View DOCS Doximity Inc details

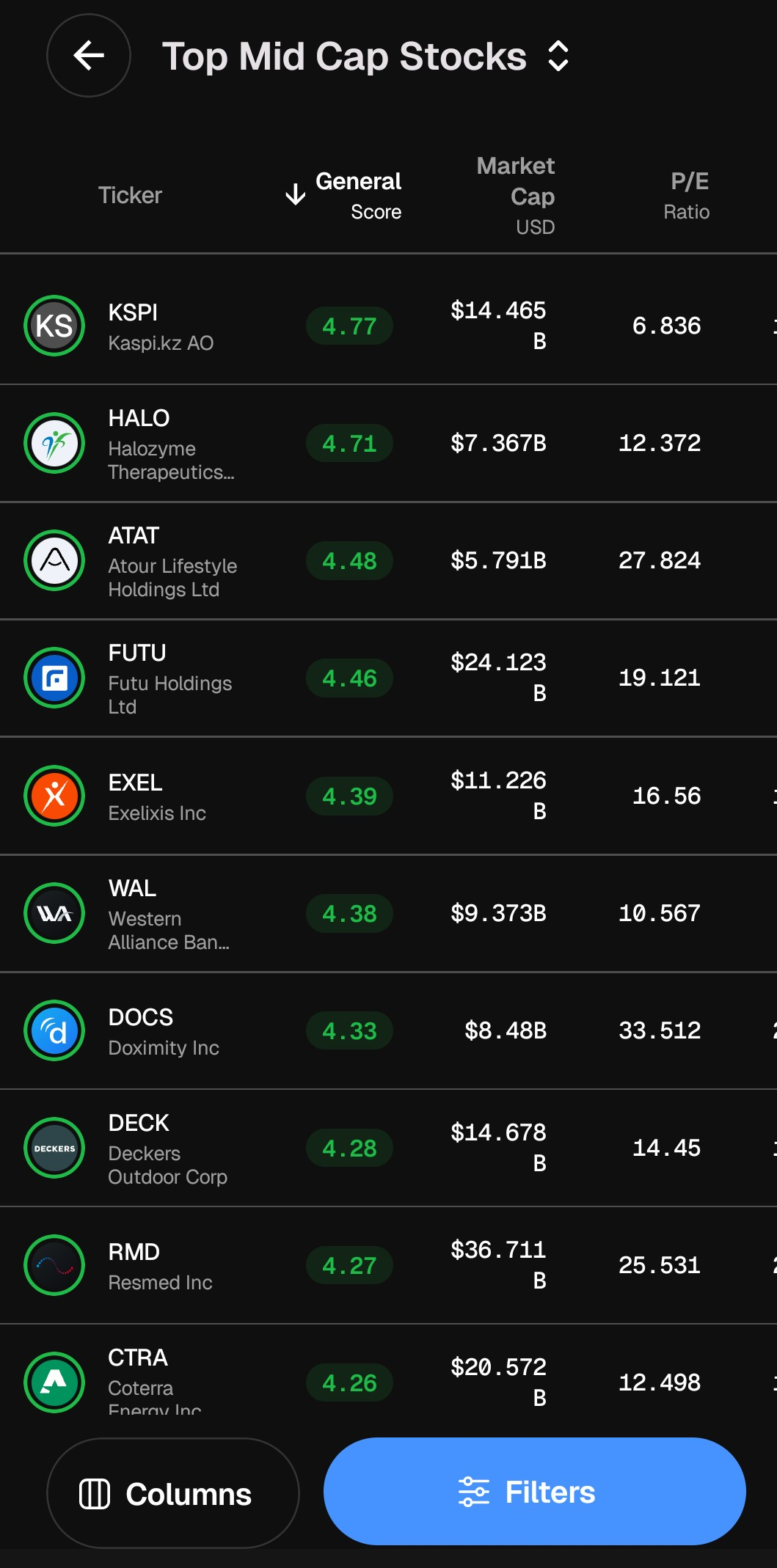(x=163, y=1031)
